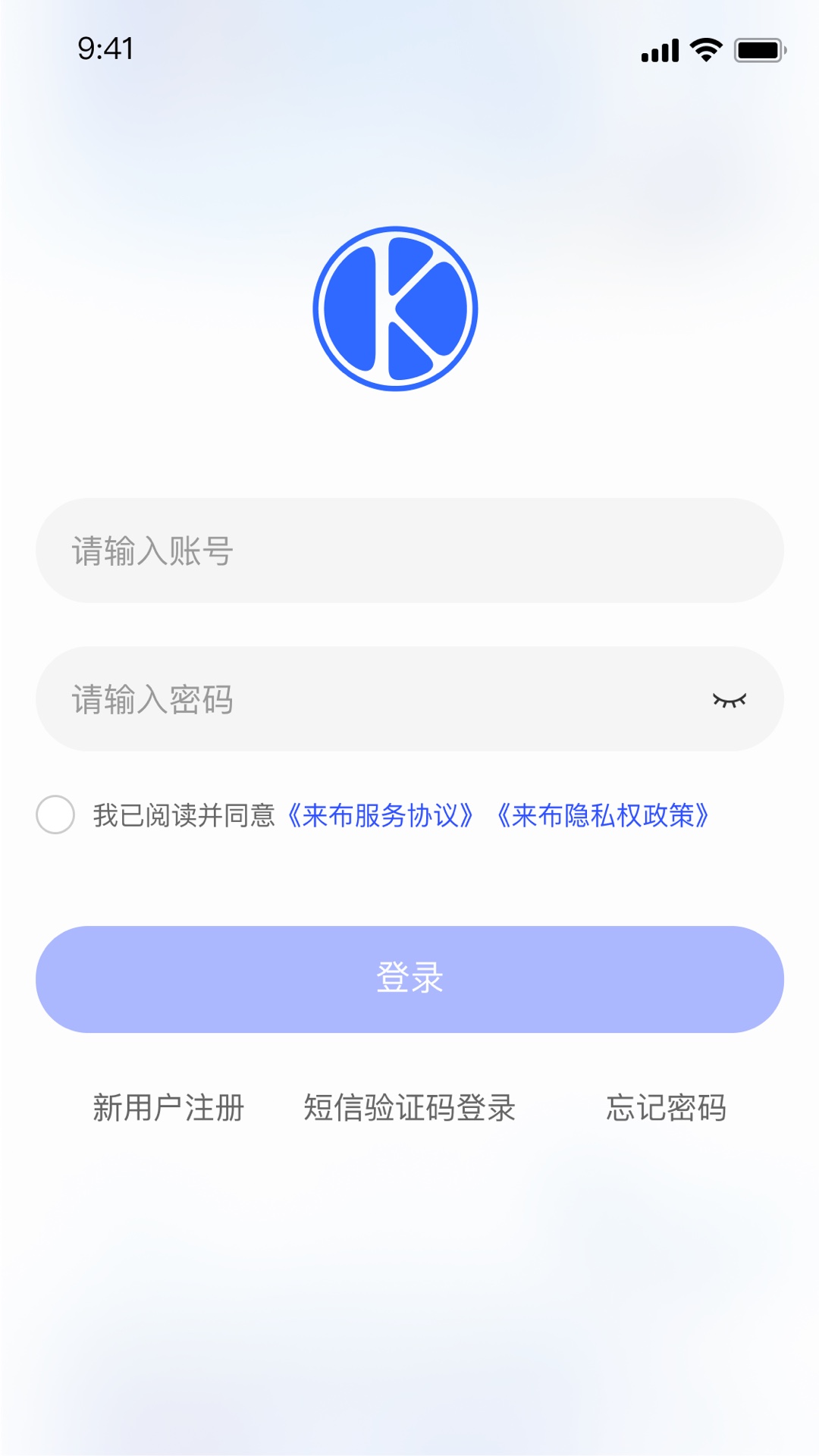Sign in by tapping the large purple button
This screenshot has height=1456, width=819.
tap(409, 979)
